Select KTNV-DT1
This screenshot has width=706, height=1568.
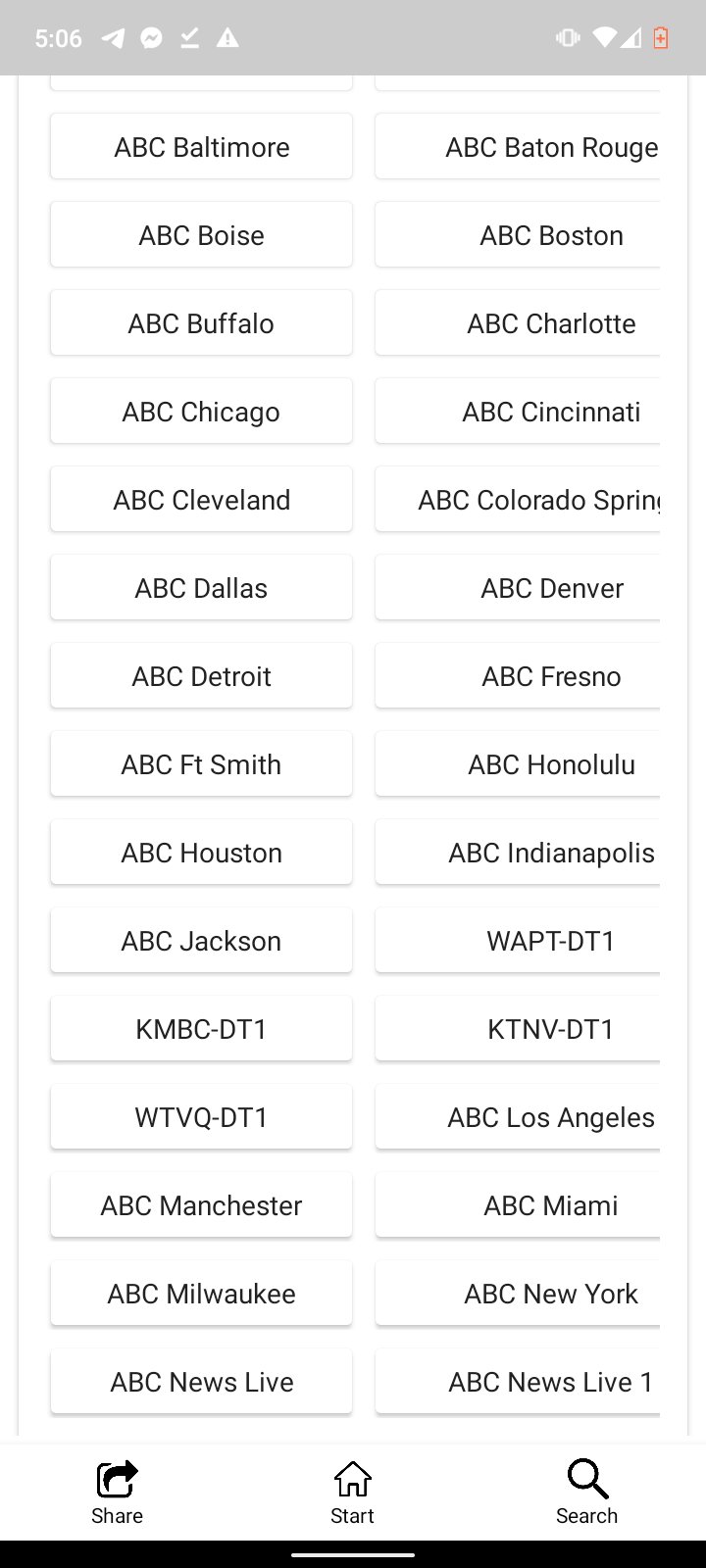pos(518,1029)
